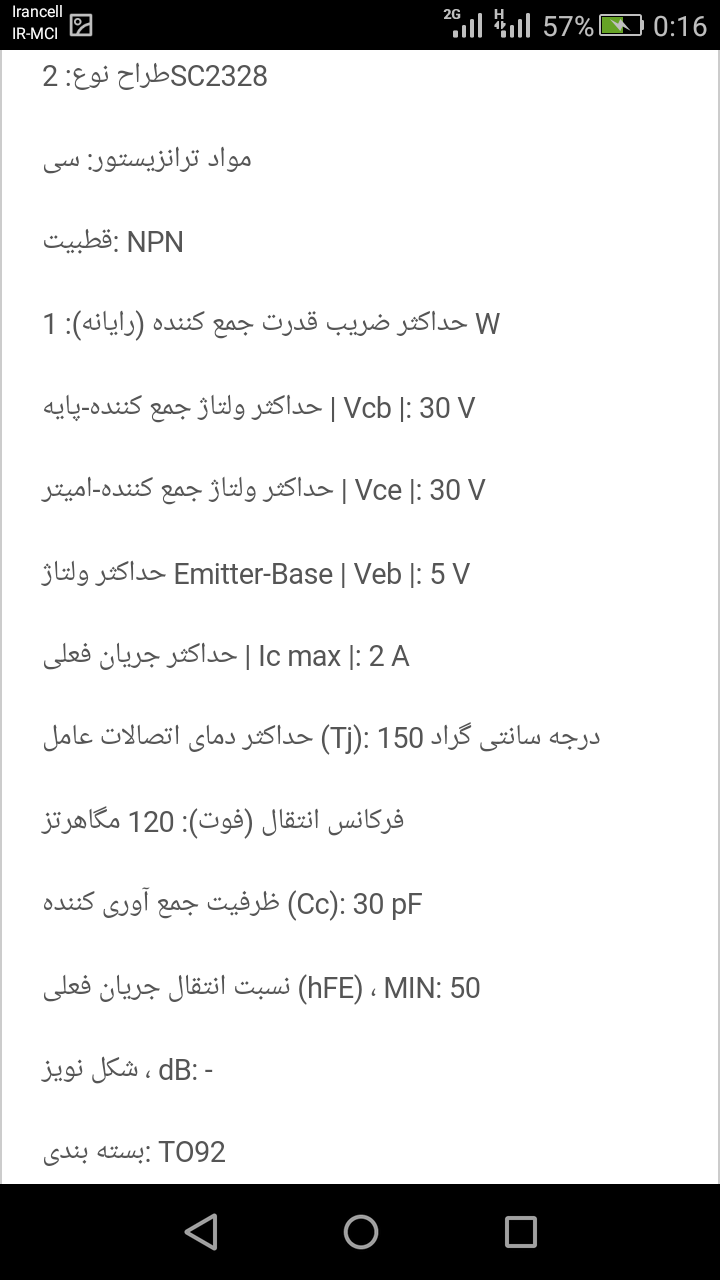
Task: Open the recent apps view
Action: (520, 1231)
